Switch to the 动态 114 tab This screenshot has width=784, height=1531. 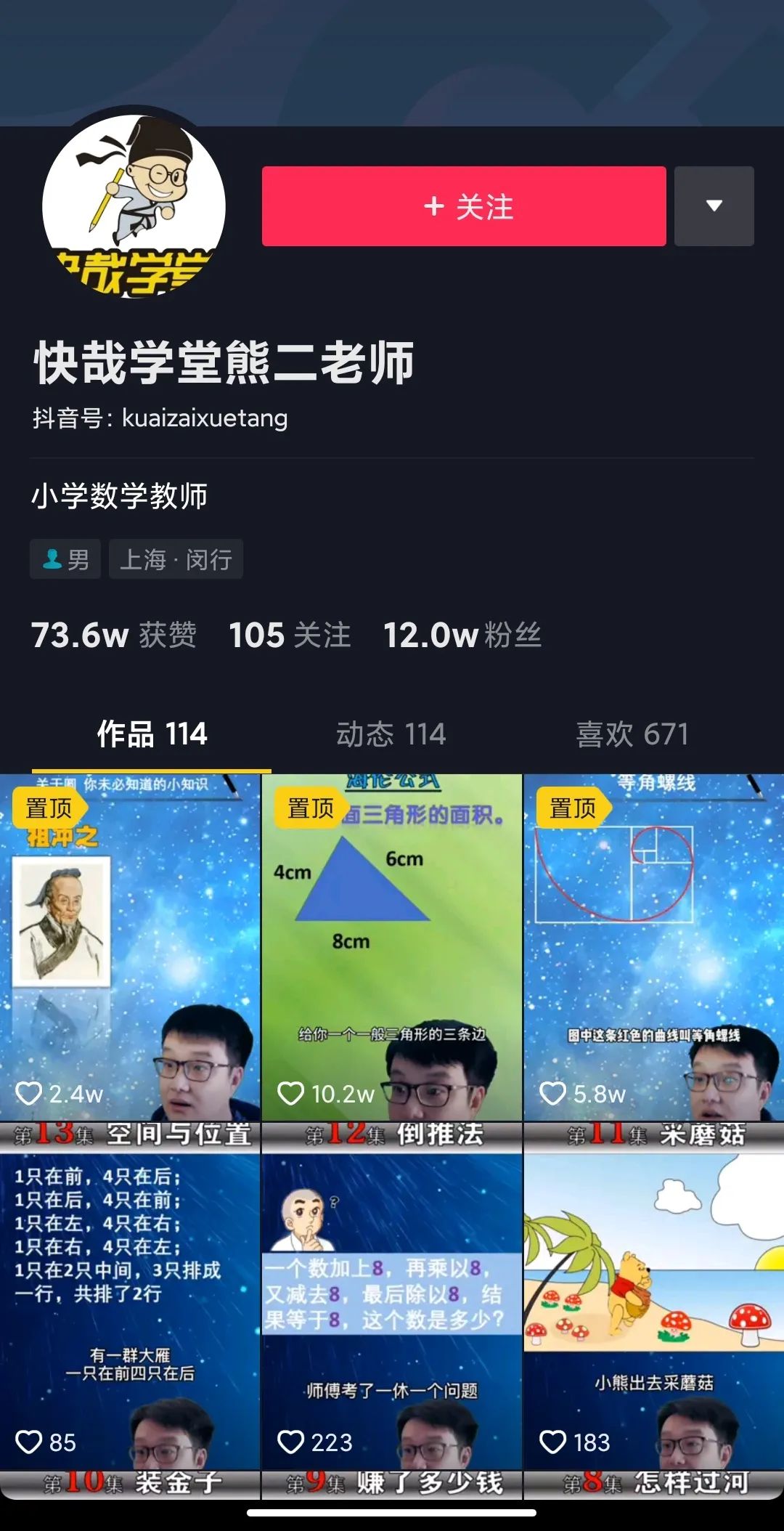(391, 734)
